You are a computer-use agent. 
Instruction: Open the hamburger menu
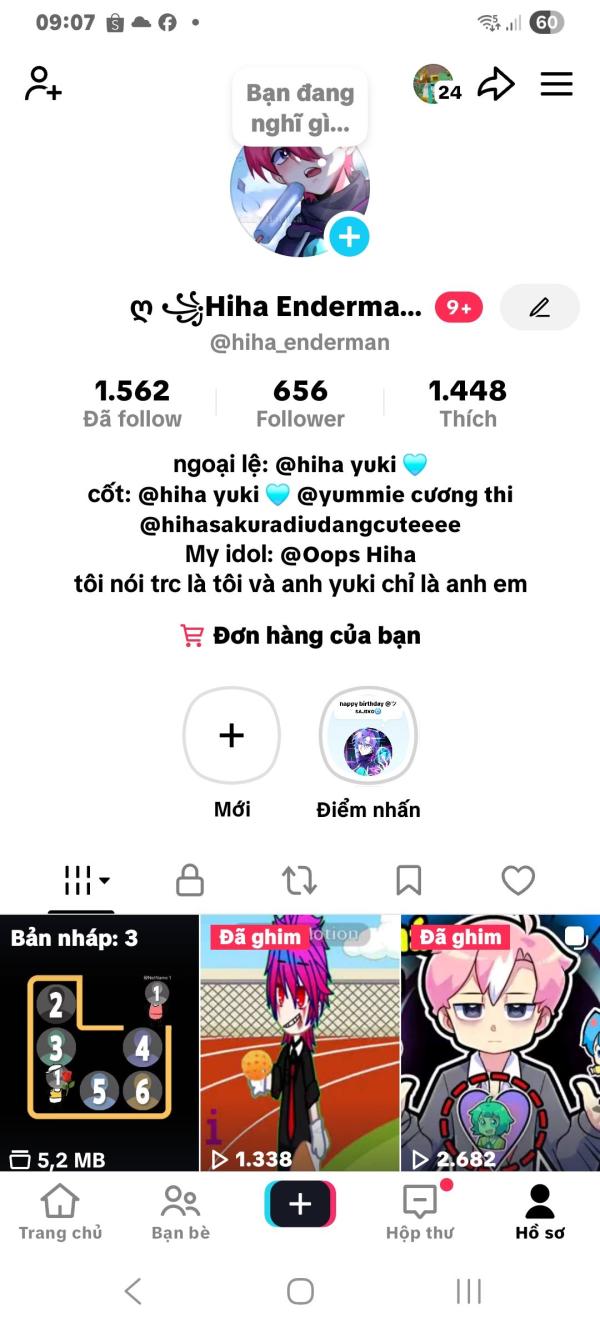click(x=557, y=84)
